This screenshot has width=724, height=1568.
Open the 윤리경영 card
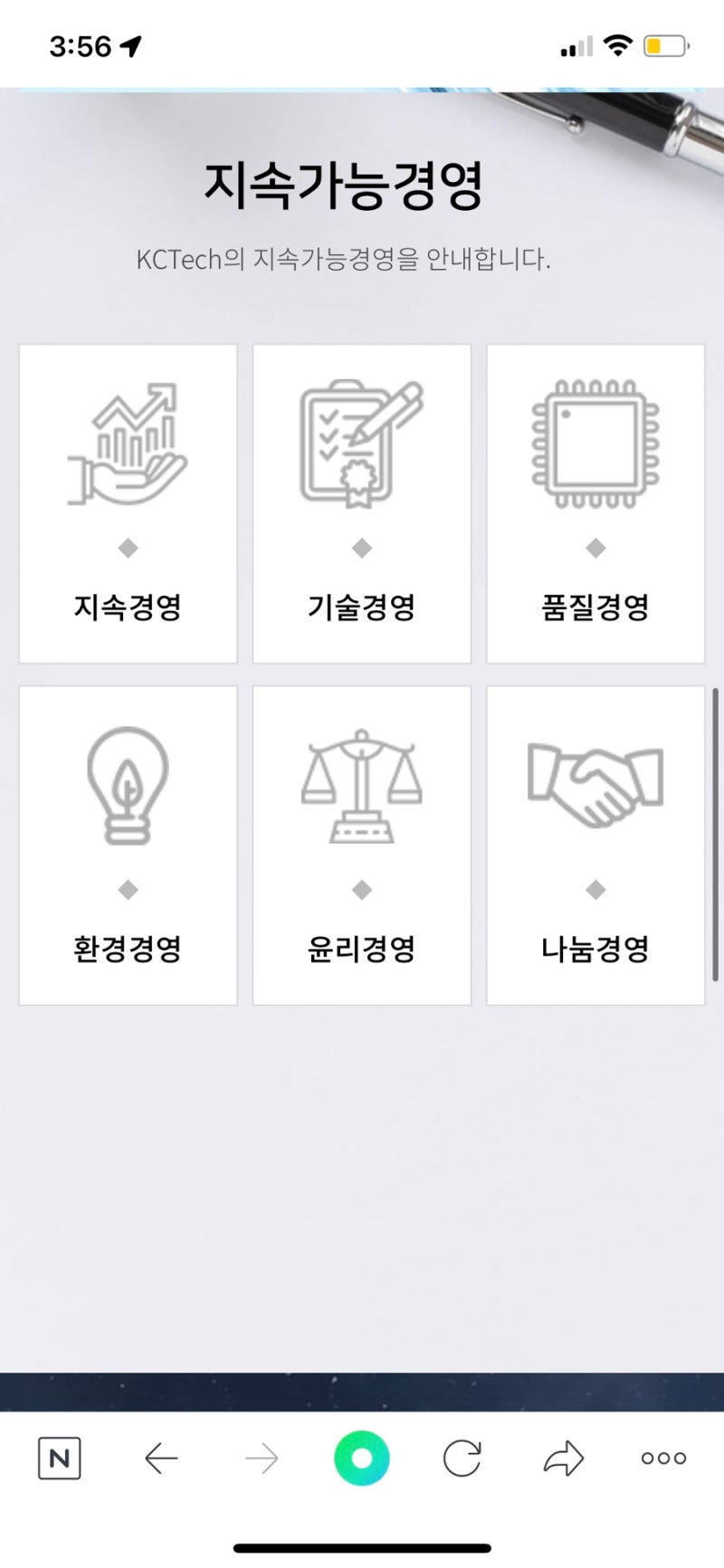pos(361,844)
